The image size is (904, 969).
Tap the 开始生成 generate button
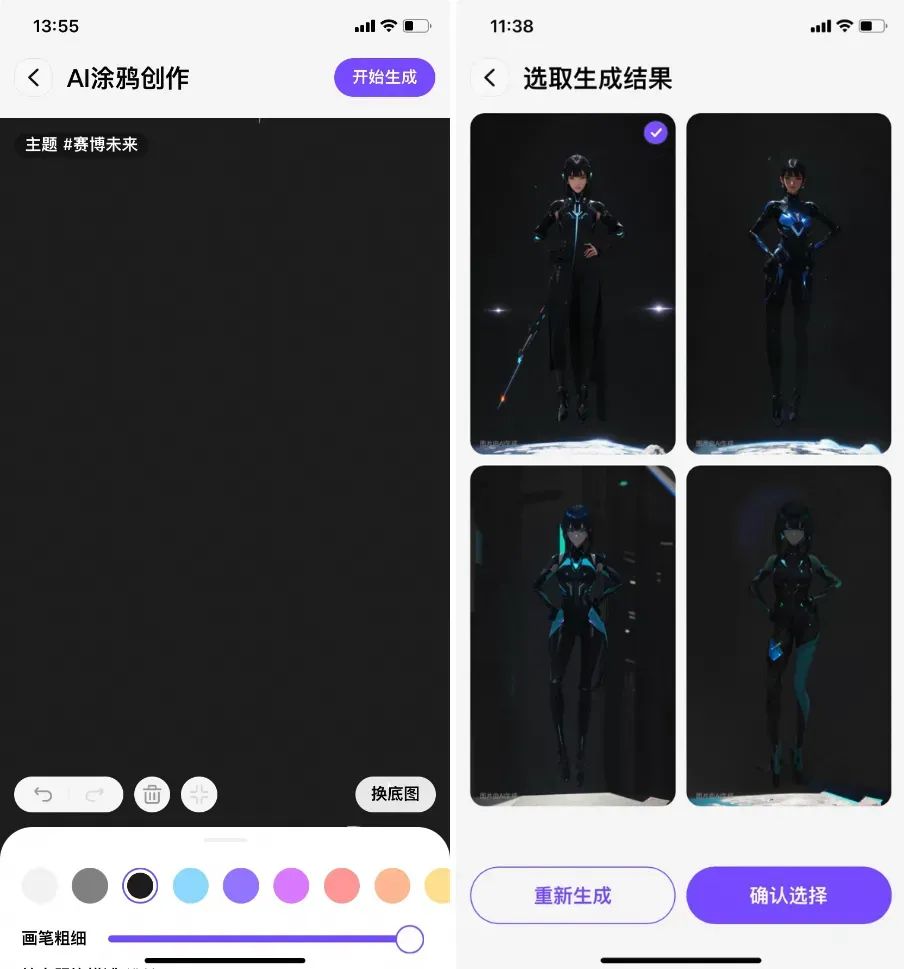point(384,77)
